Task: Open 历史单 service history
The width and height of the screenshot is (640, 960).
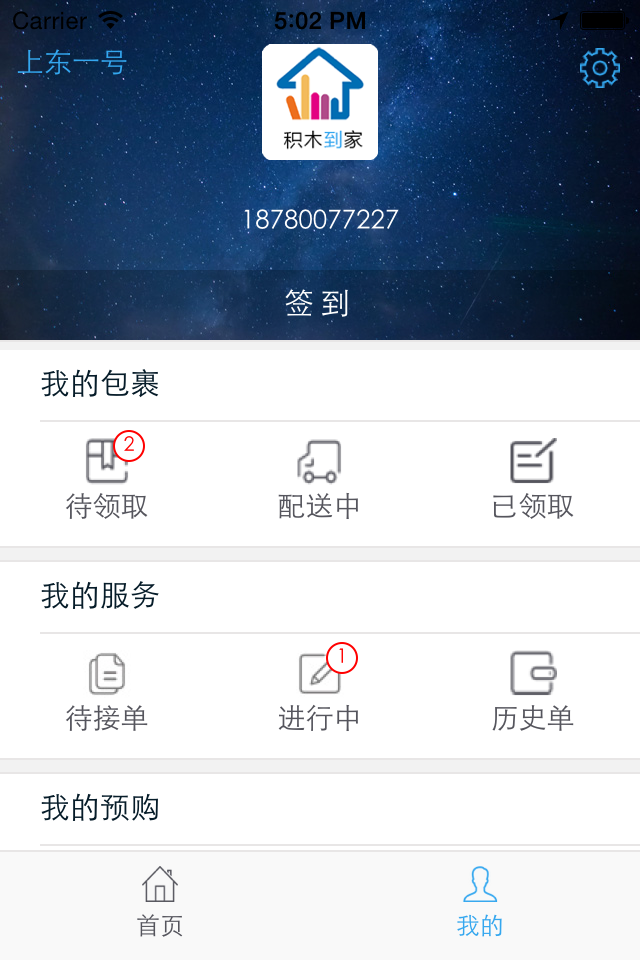Action: click(533, 692)
